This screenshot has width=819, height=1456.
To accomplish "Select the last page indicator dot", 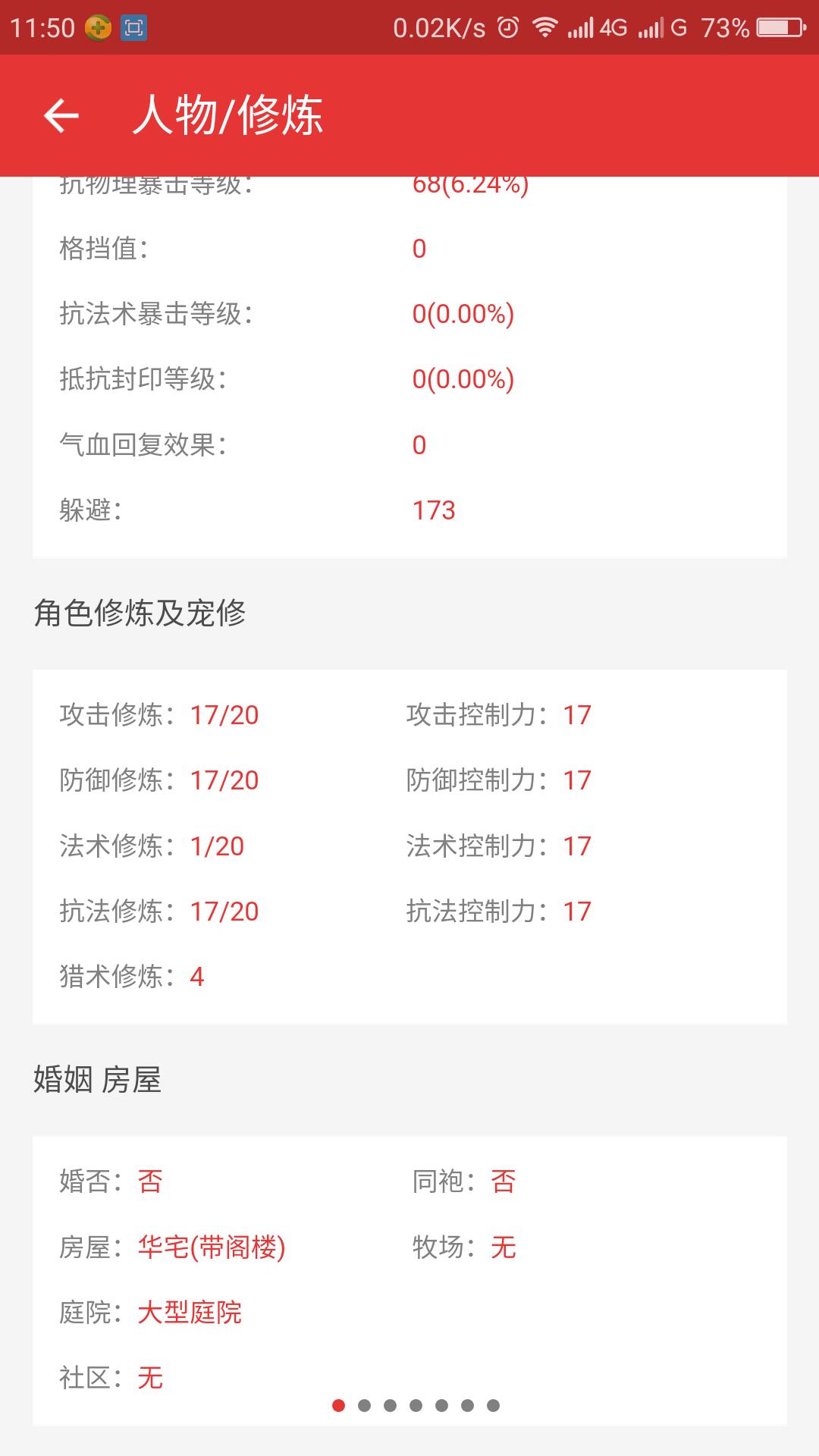I will click(x=493, y=1405).
